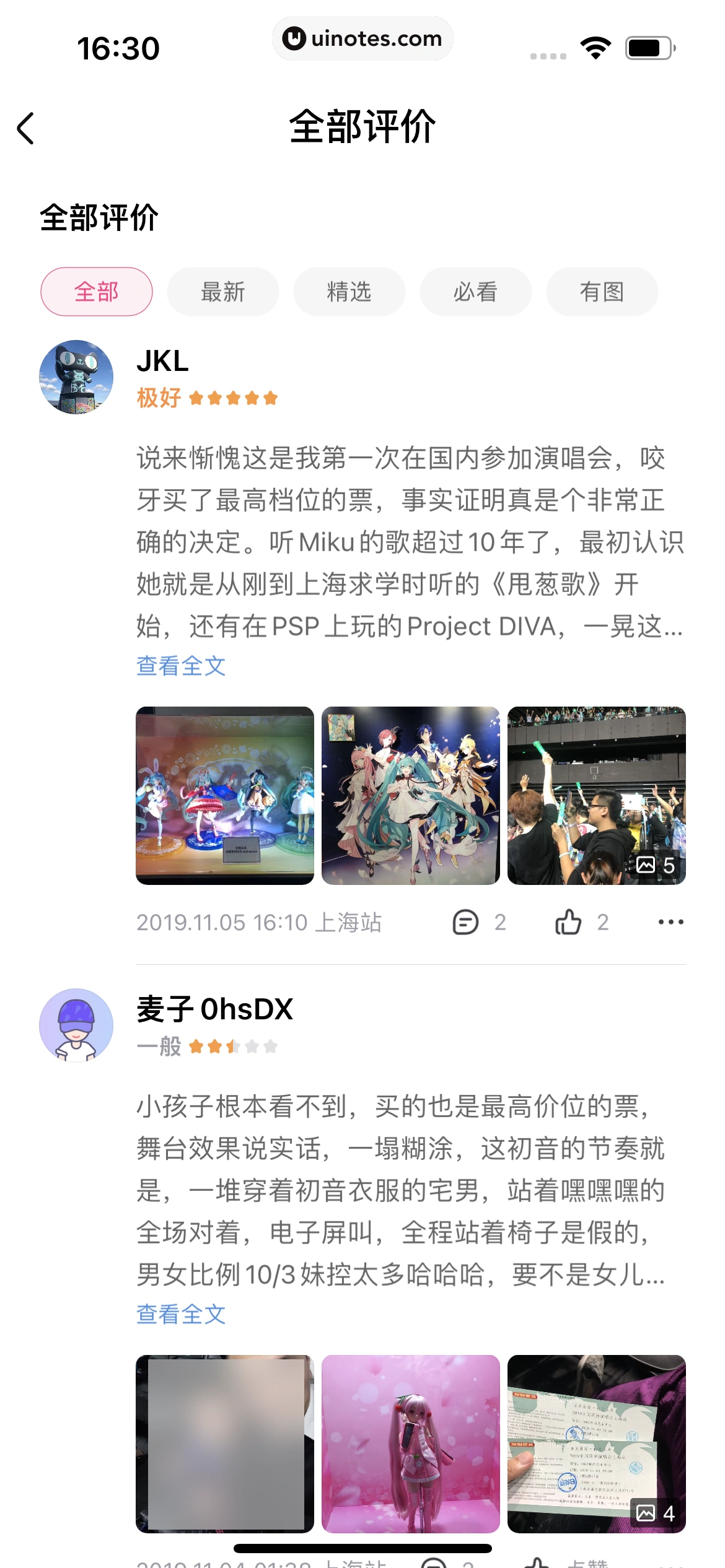The image size is (725, 1568).
Task: Show only 有图 reviews
Action: click(x=602, y=292)
